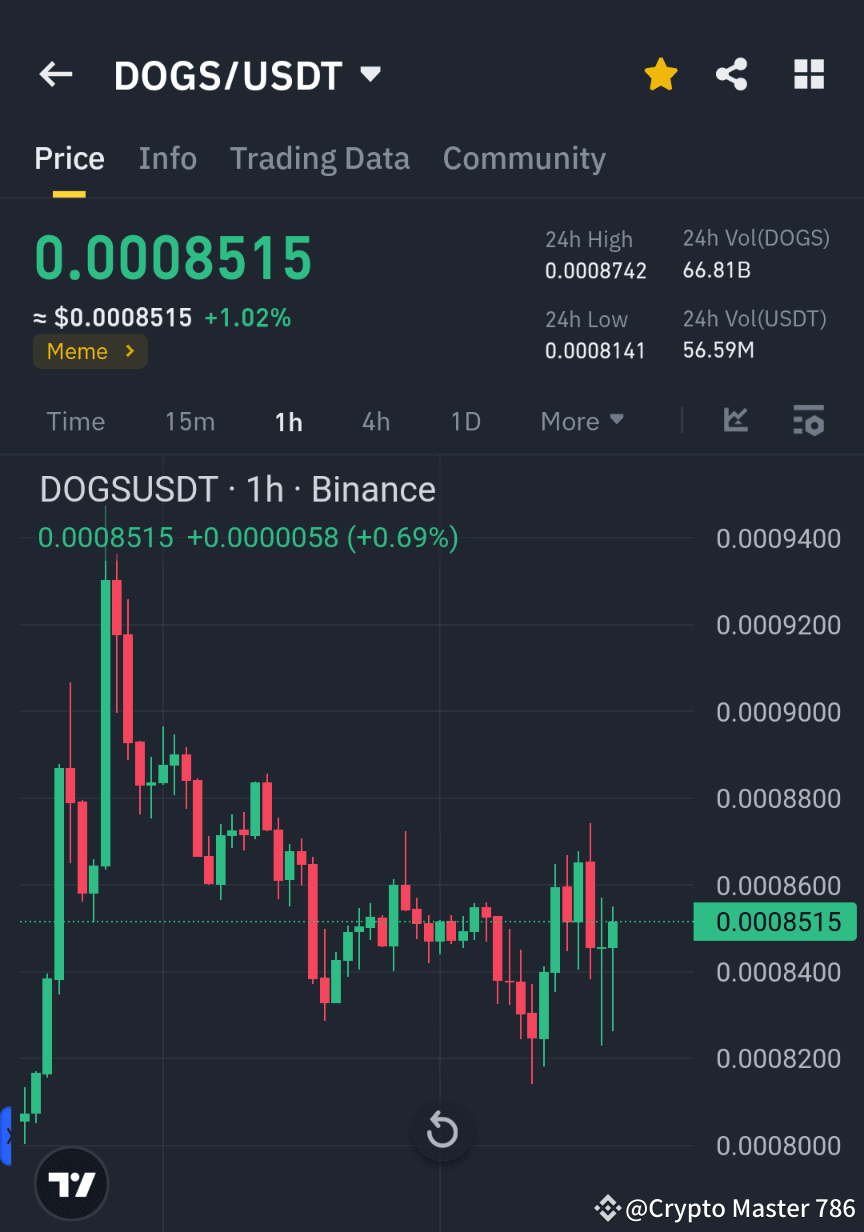
Task: Select the 15m chart interval
Action: [x=190, y=421]
